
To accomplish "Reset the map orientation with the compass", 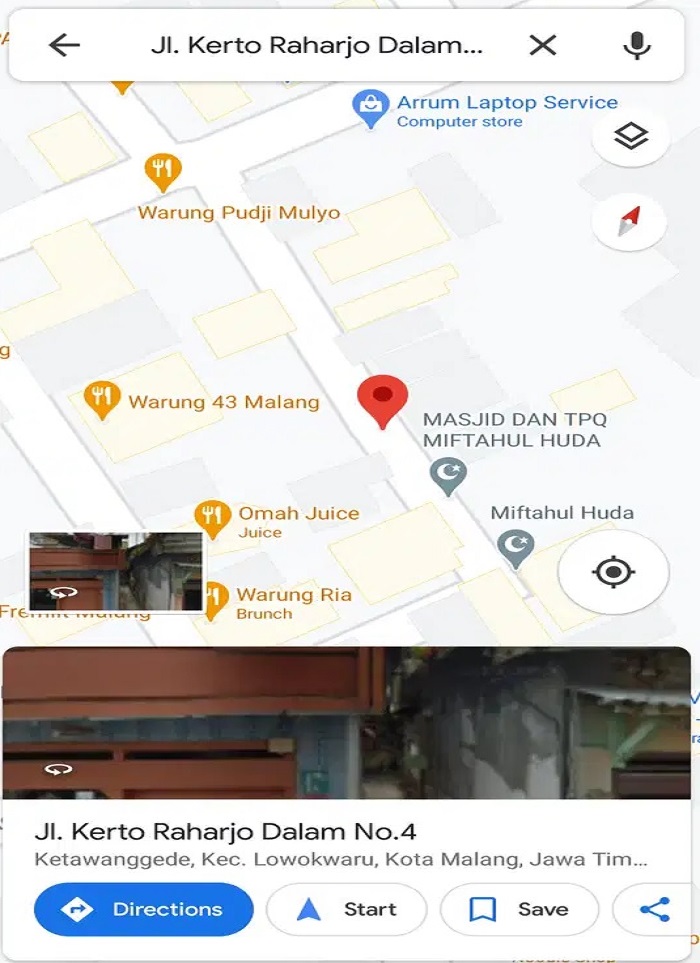I will (x=629, y=221).
